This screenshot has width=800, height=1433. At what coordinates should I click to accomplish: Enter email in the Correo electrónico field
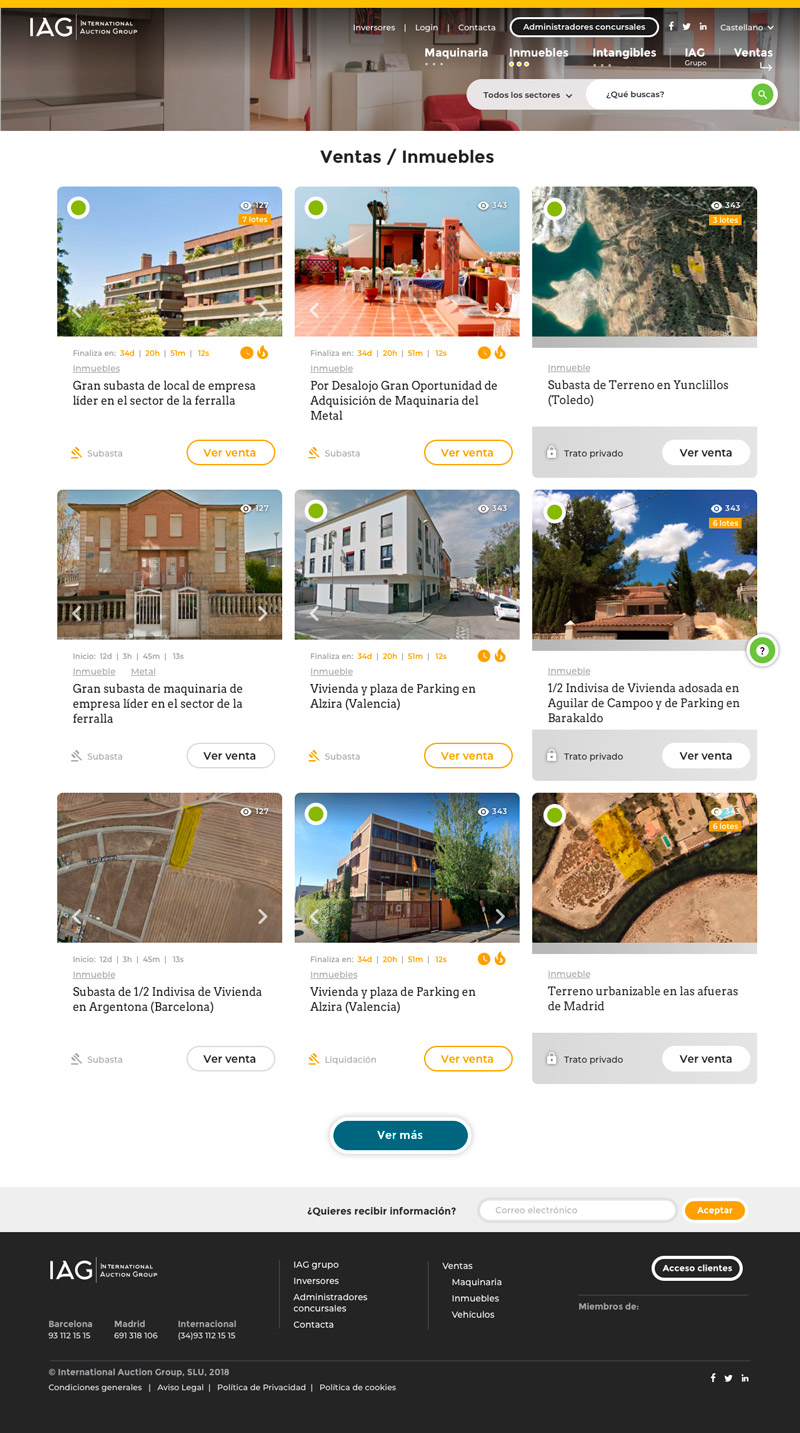[577, 1210]
